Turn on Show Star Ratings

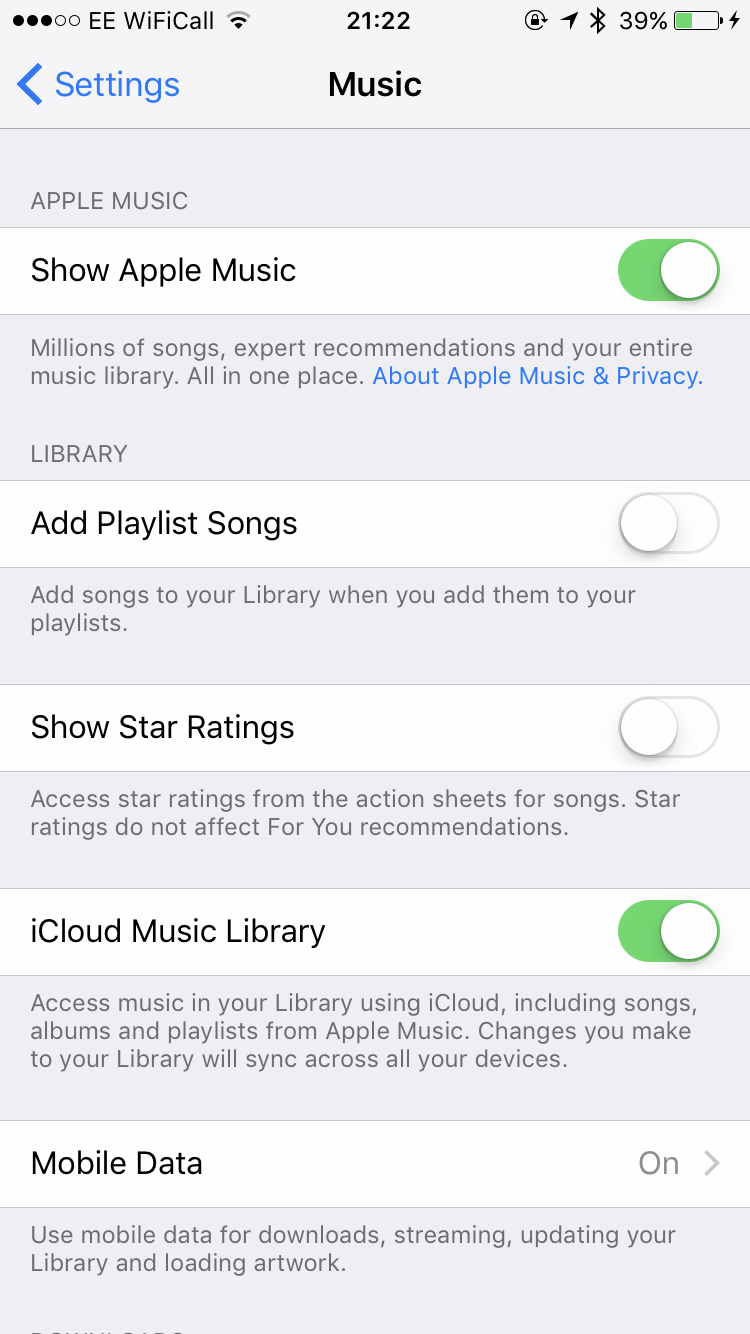pyautogui.click(x=668, y=727)
